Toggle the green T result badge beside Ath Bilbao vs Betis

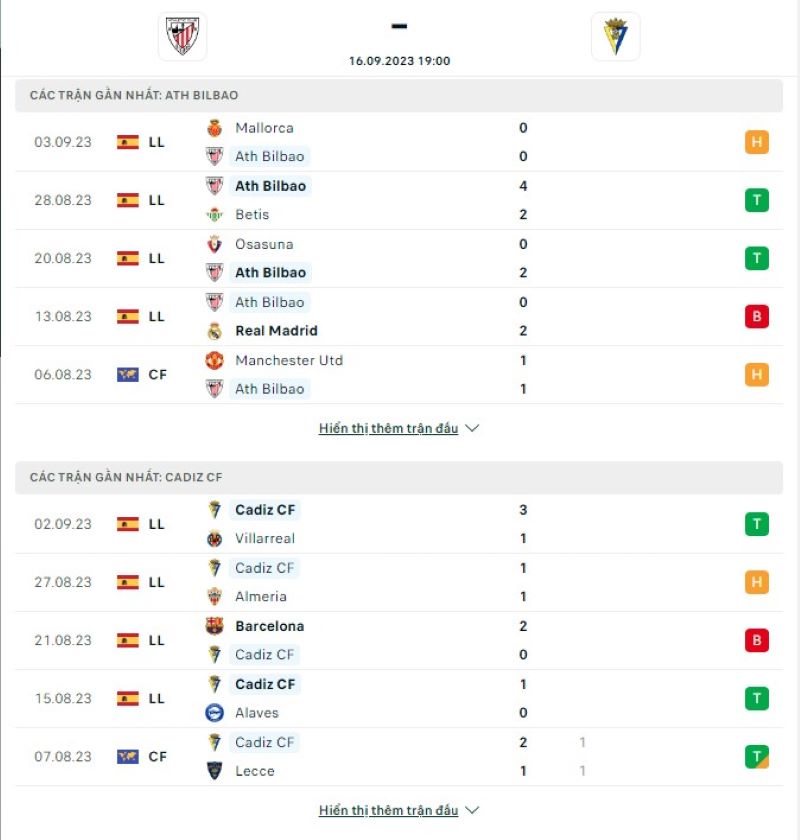pos(757,199)
